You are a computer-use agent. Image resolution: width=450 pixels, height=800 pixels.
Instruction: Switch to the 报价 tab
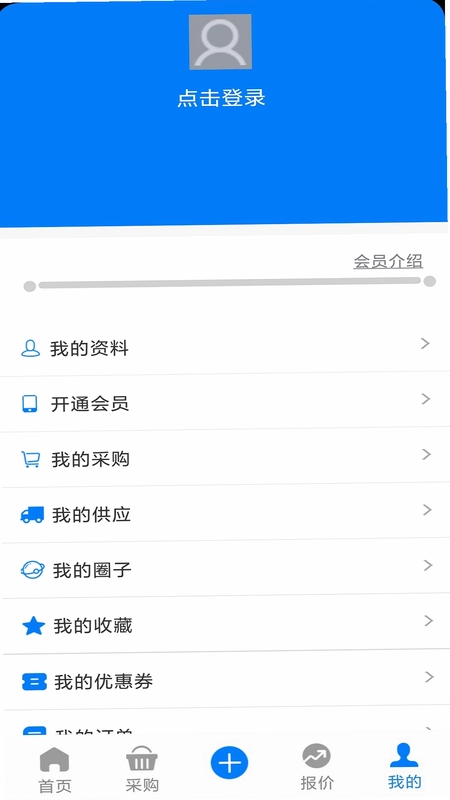pos(317,768)
